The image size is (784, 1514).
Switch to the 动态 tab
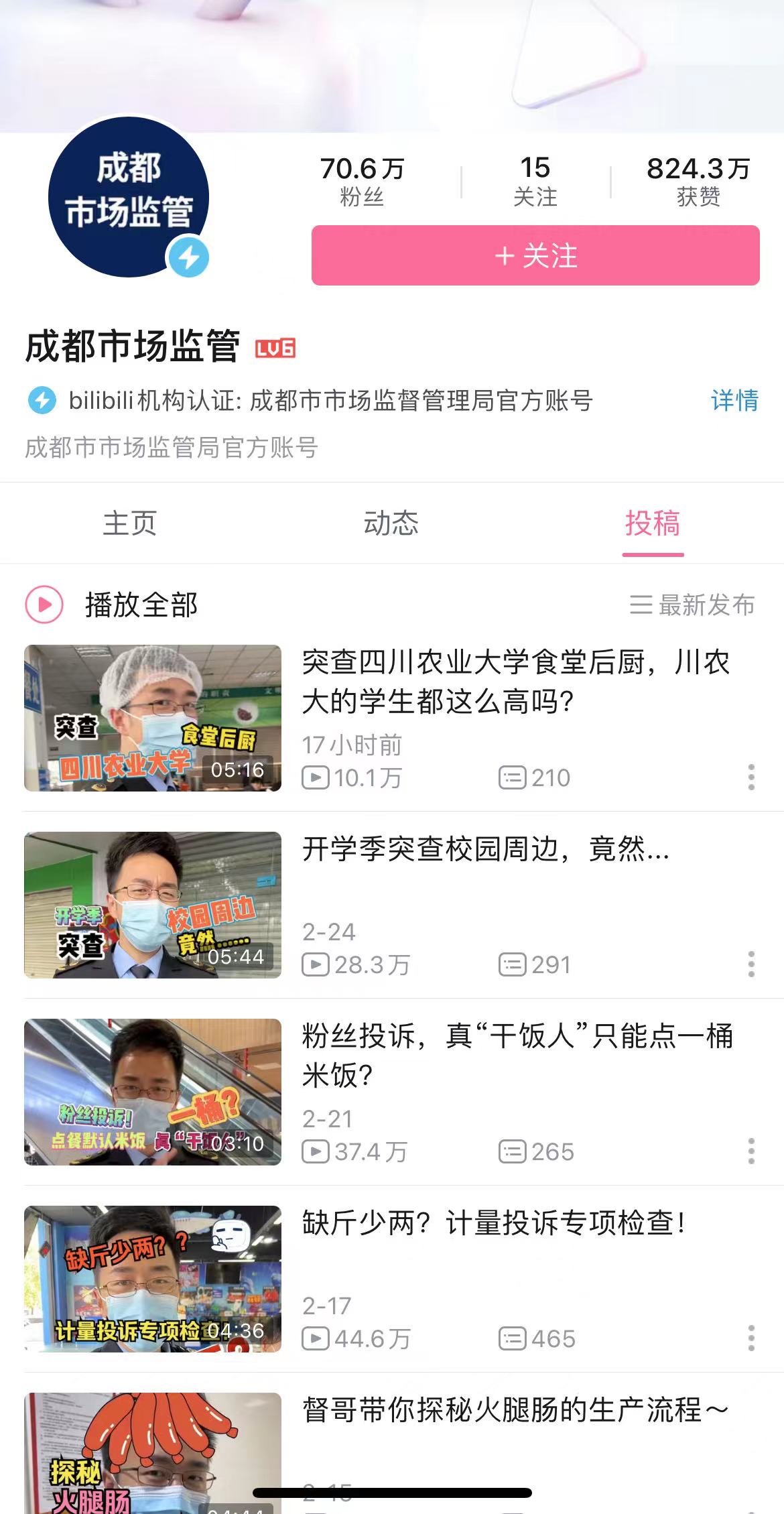(x=391, y=523)
